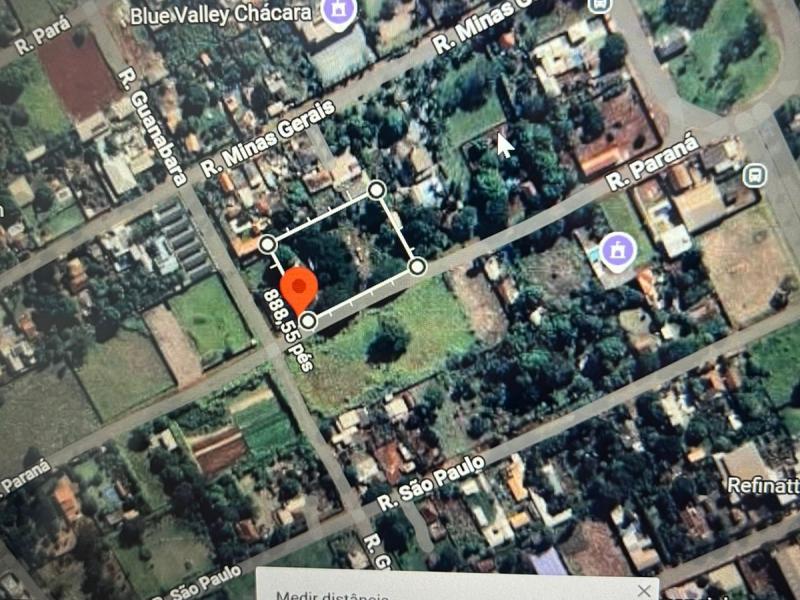Close the Medir distância panel
This screenshot has width=800, height=600.
pyautogui.click(x=645, y=591)
